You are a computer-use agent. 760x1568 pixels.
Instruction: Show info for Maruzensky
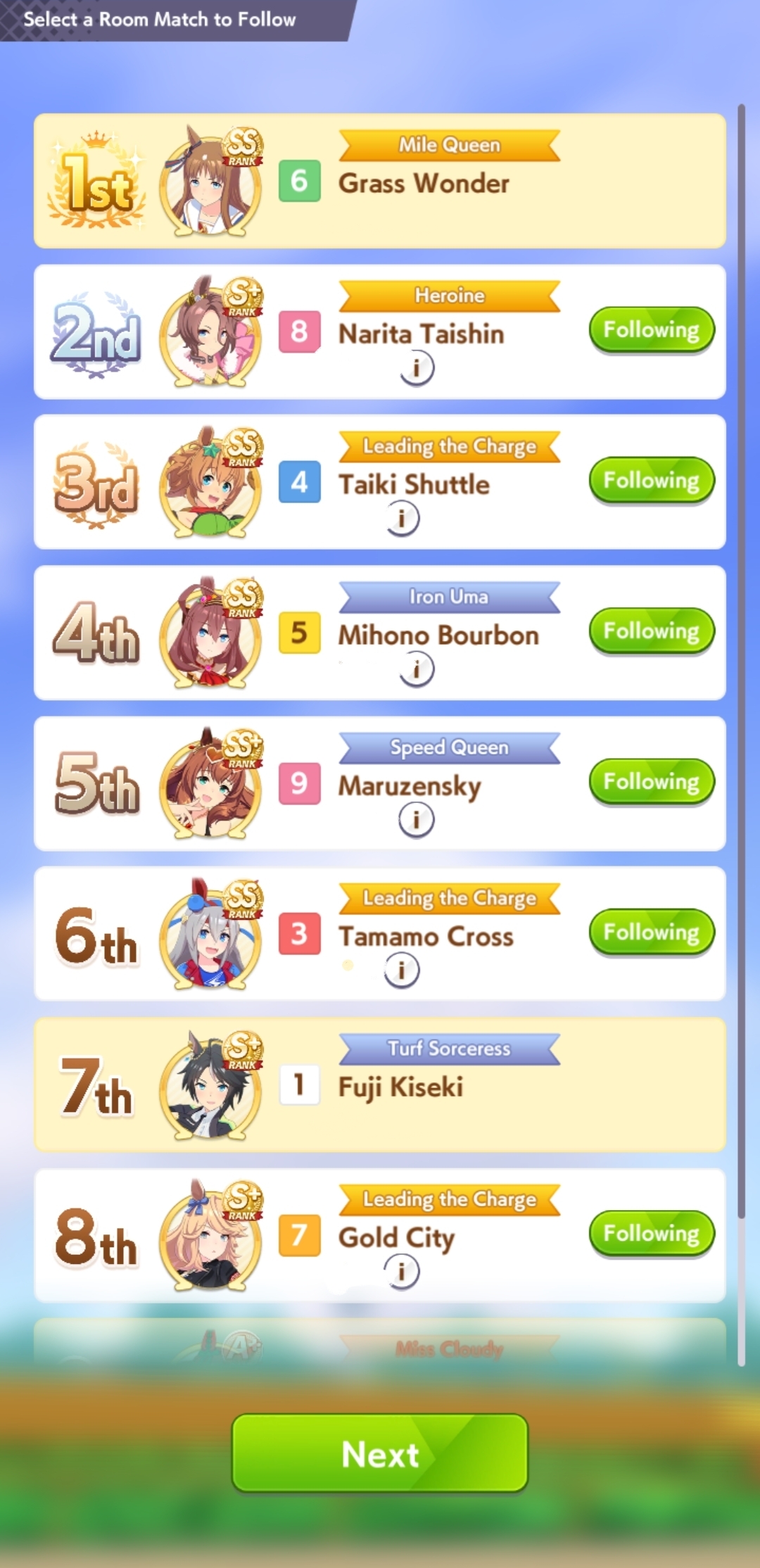pyautogui.click(x=417, y=820)
